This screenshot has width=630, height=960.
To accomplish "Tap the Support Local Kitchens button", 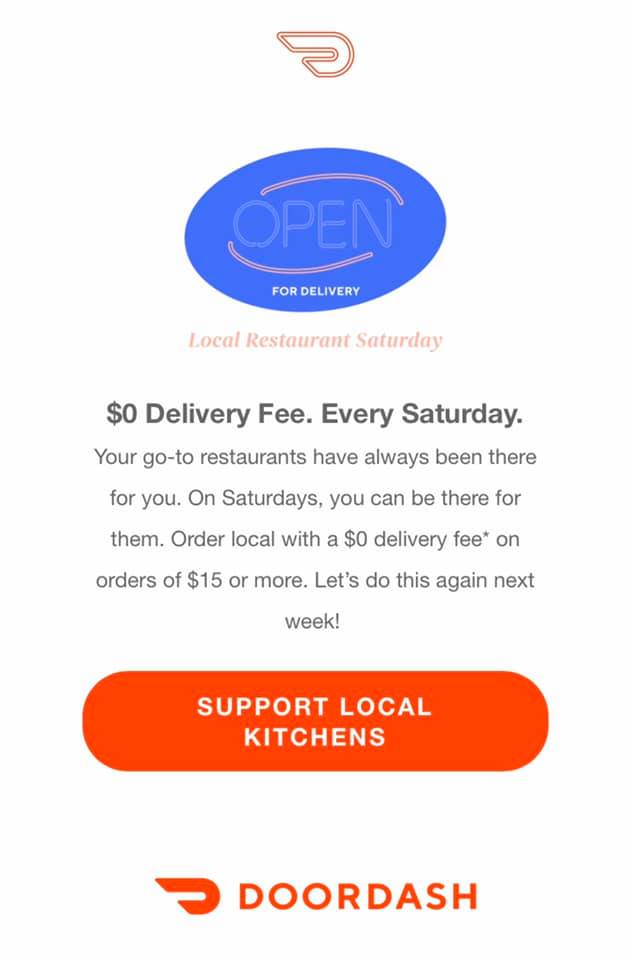I will (315, 721).
